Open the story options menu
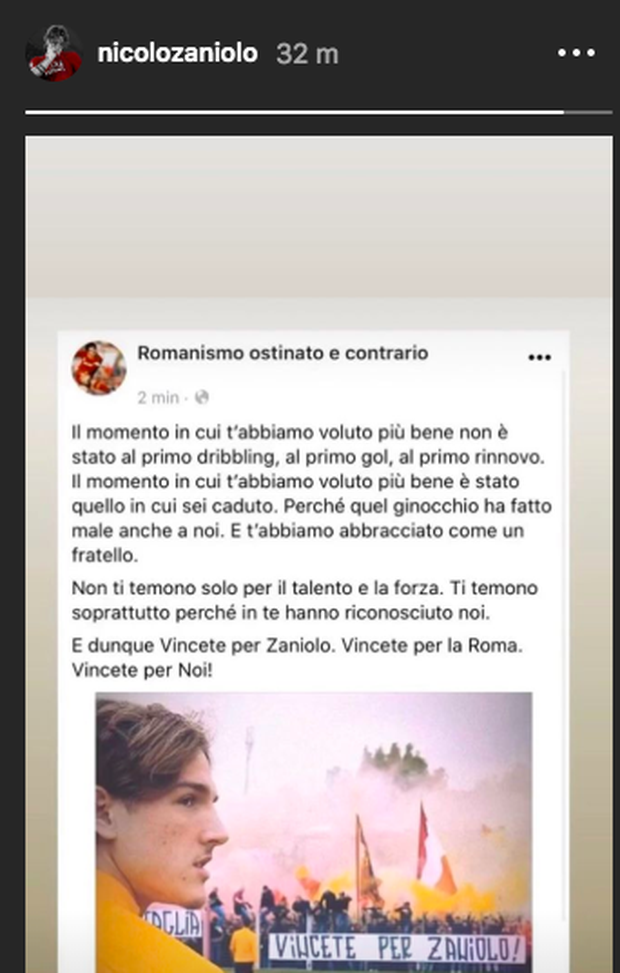The width and height of the screenshot is (620, 973). [577, 53]
